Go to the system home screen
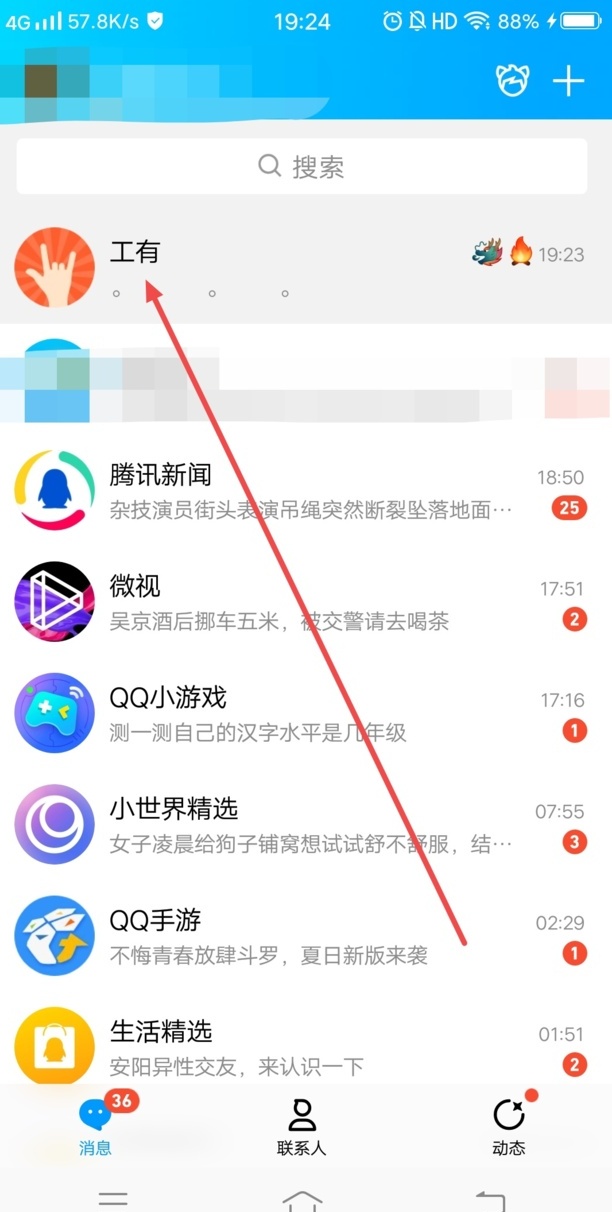The width and height of the screenshot is (612, 1212). tap(302, 1198)
